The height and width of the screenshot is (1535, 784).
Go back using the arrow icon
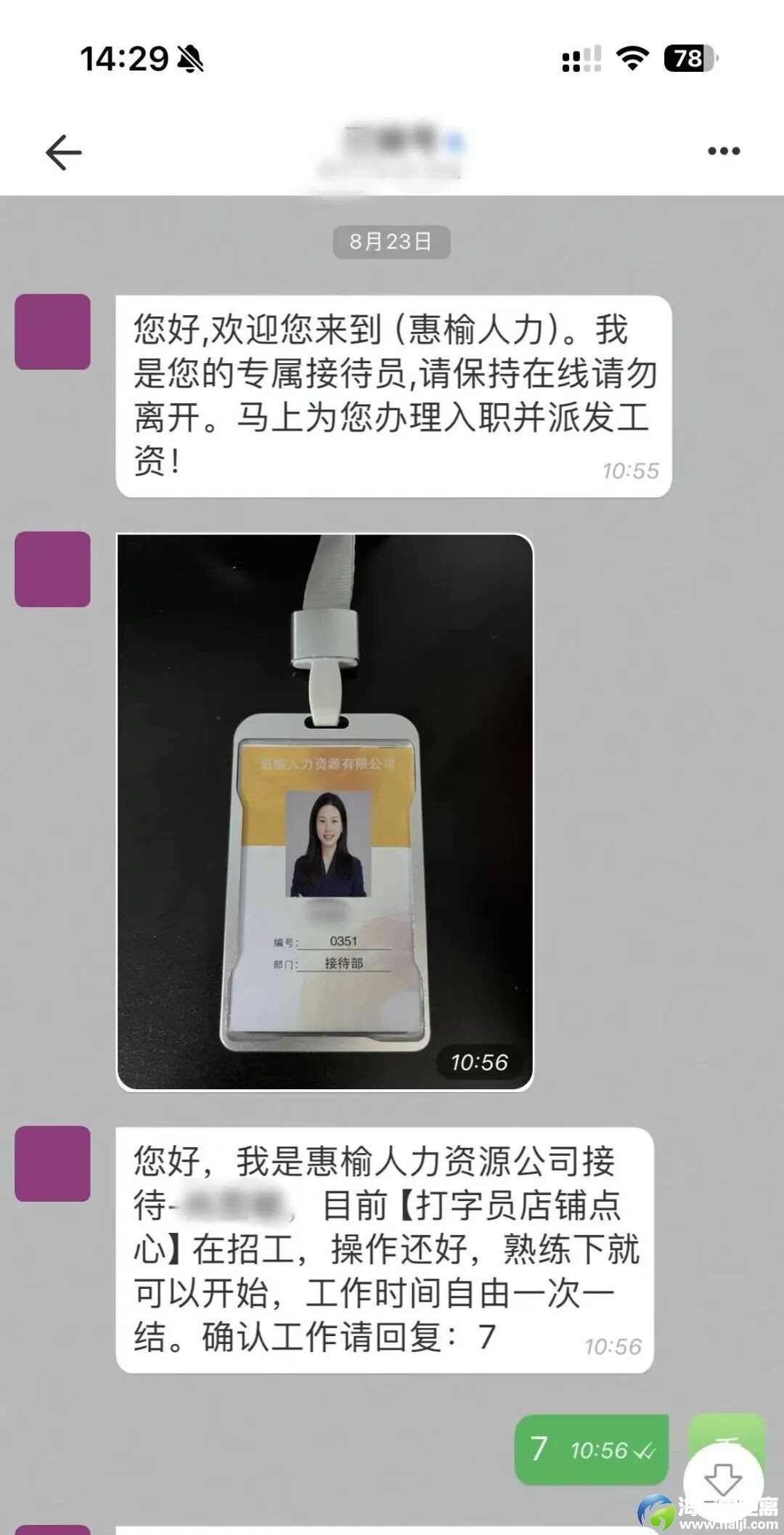[63, 152]
